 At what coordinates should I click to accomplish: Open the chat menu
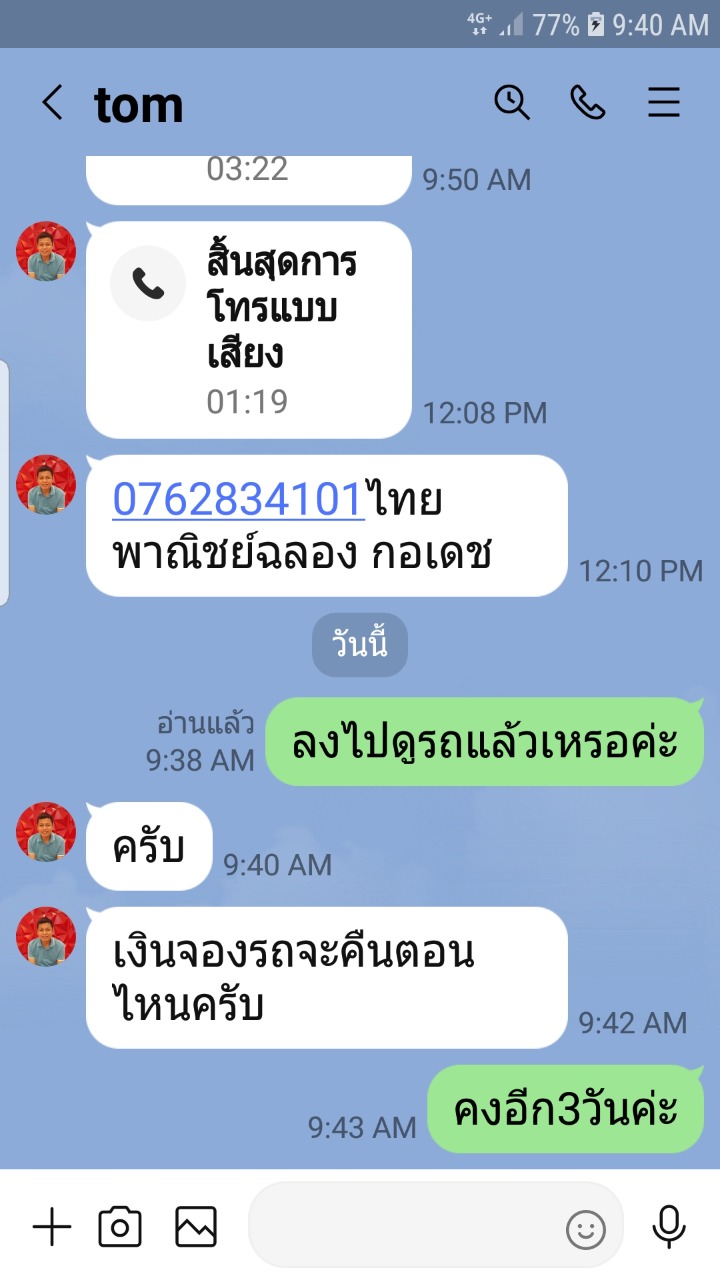[664, 103]
